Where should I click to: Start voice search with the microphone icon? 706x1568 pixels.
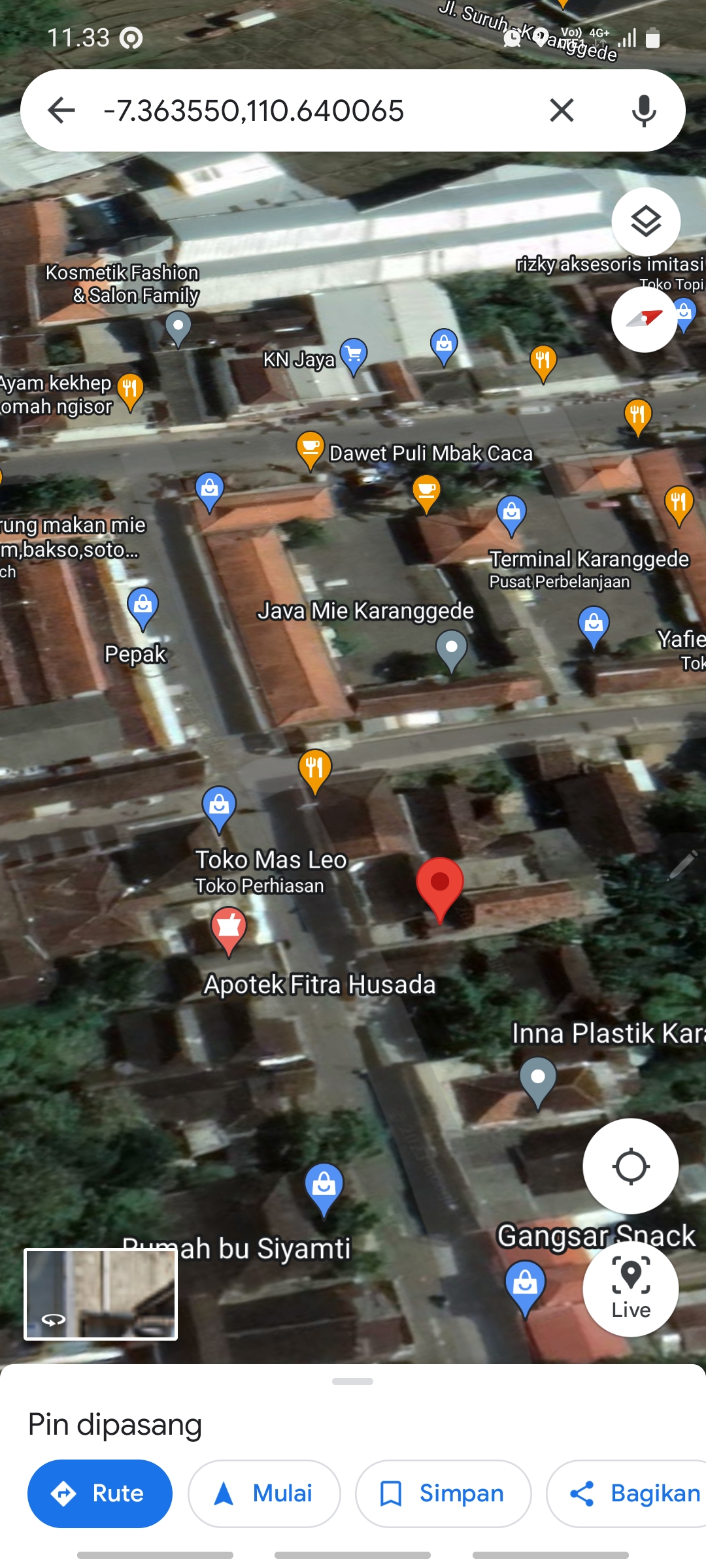point(644,110)
